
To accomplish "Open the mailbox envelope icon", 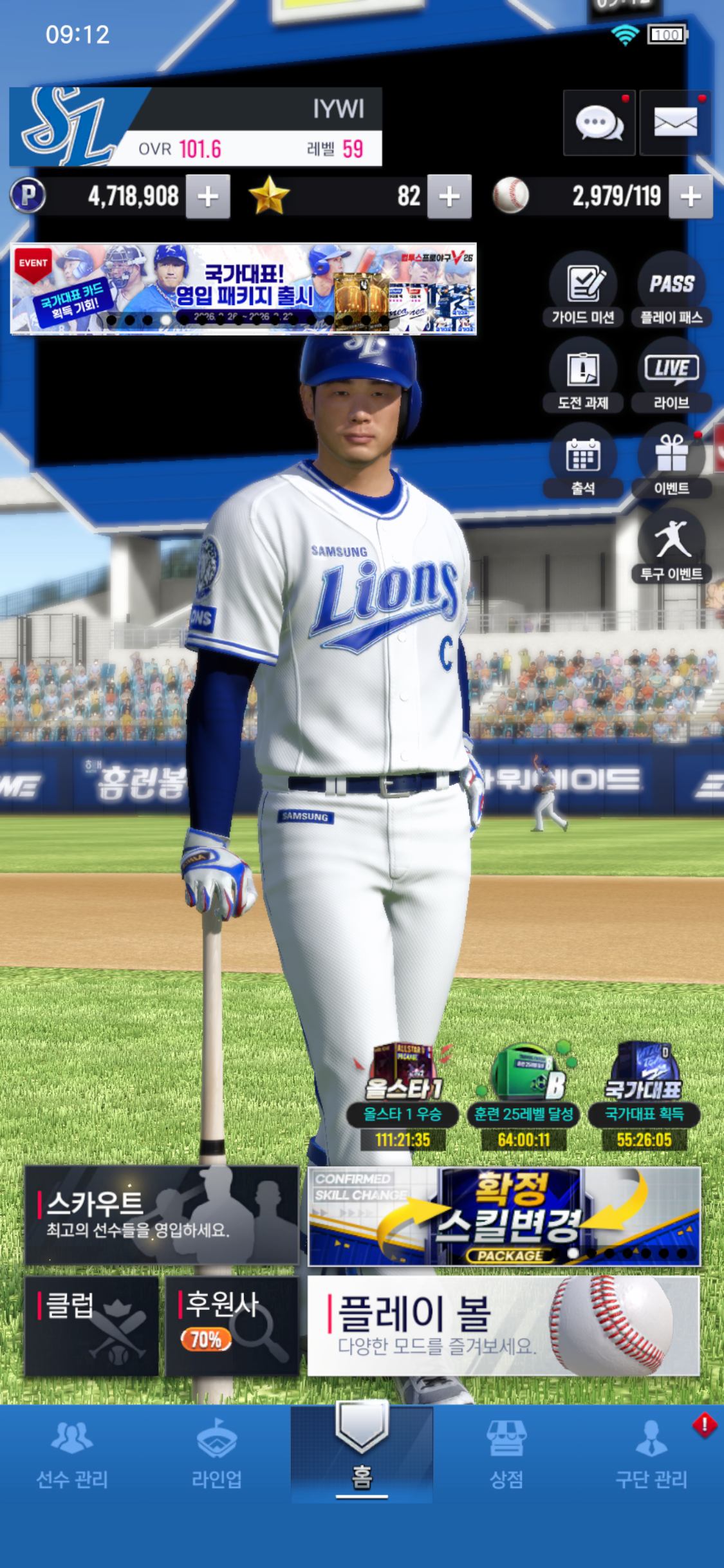I will (x=675, y=122).
